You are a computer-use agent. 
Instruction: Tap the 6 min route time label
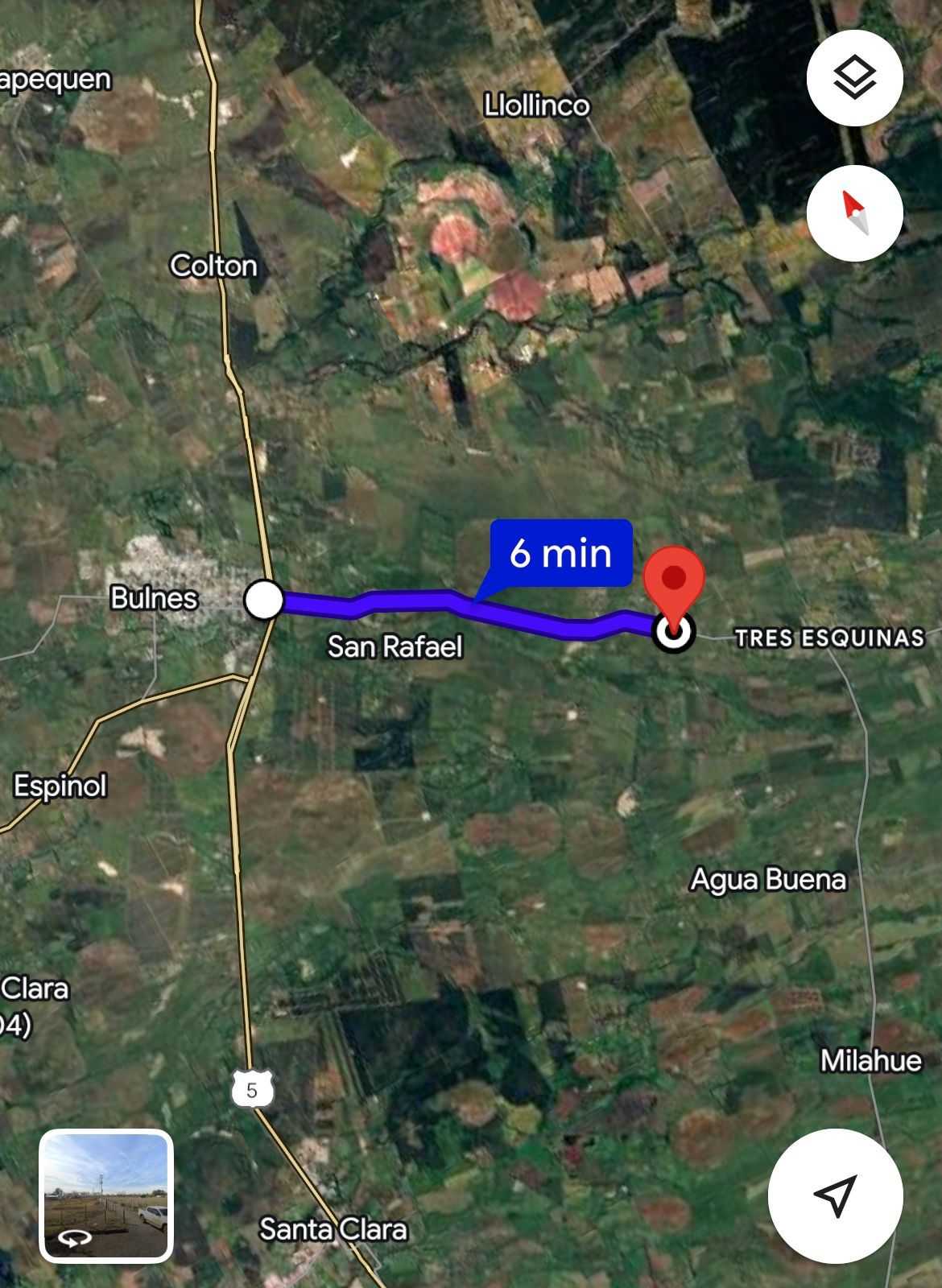[x=561, y=554]
